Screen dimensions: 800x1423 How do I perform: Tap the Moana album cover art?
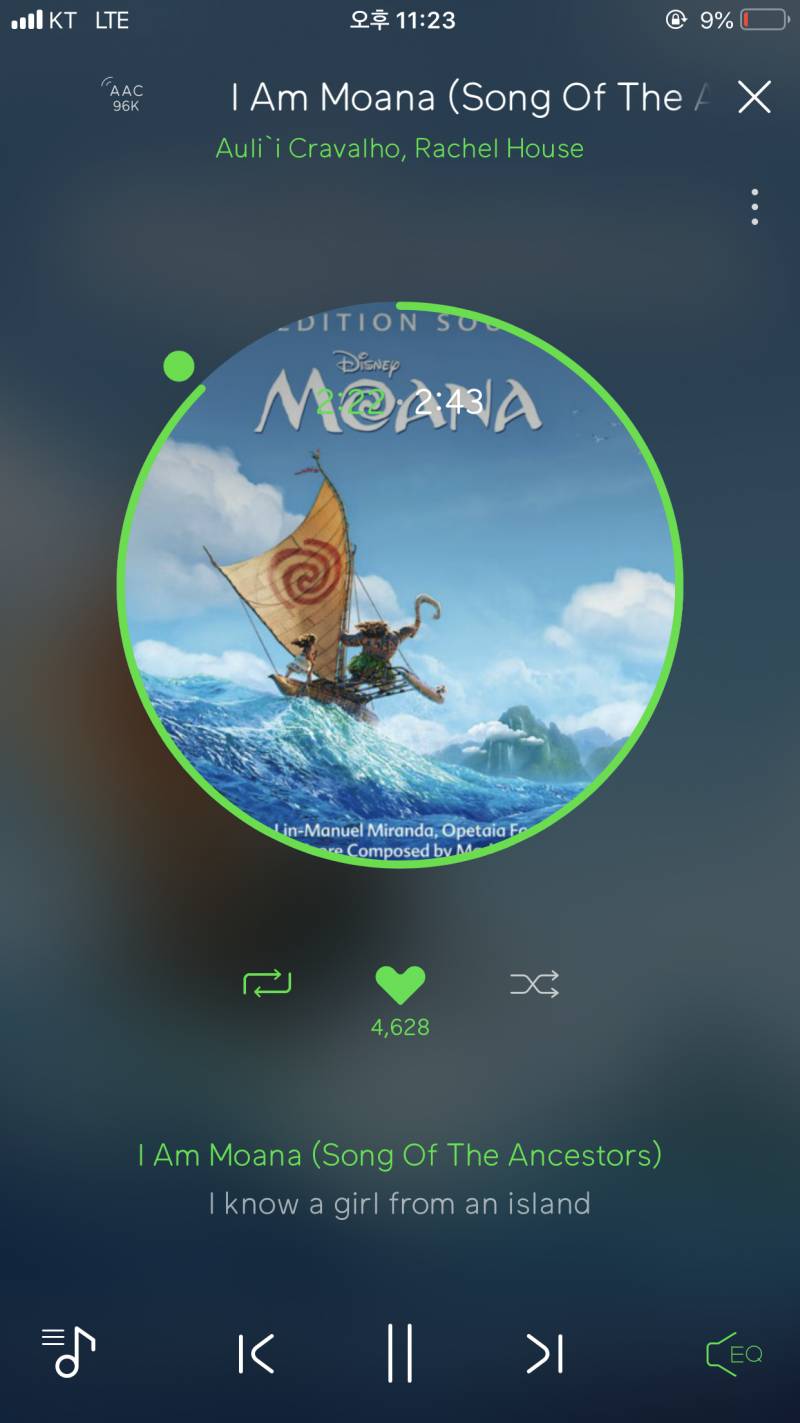[400, 600]
